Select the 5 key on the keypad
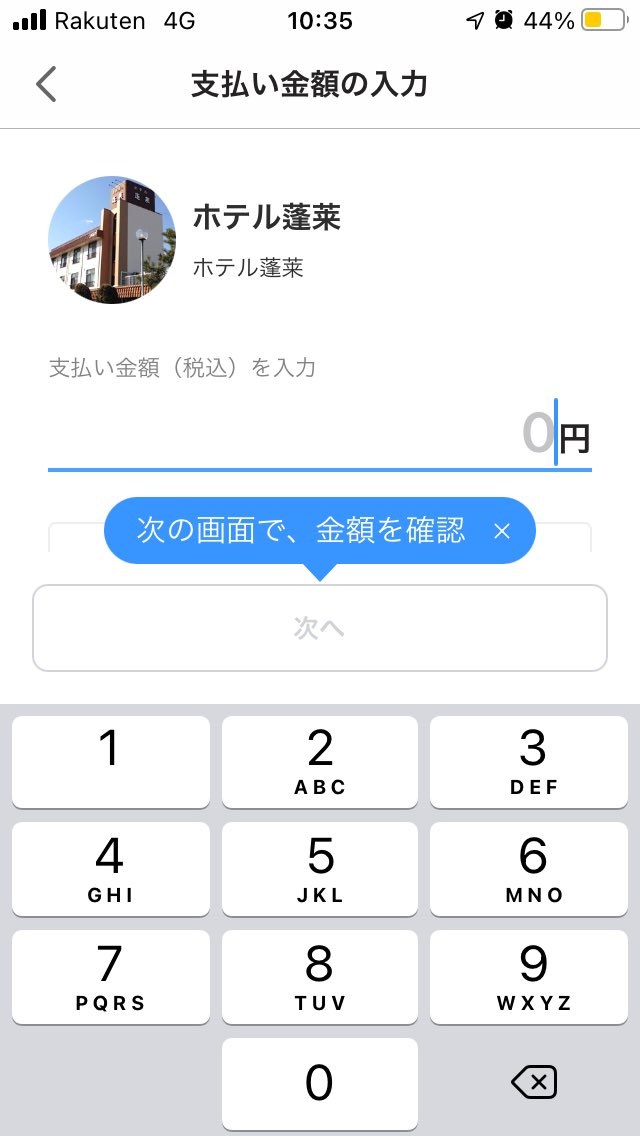 pyautogui.click(x=320, y=868)
